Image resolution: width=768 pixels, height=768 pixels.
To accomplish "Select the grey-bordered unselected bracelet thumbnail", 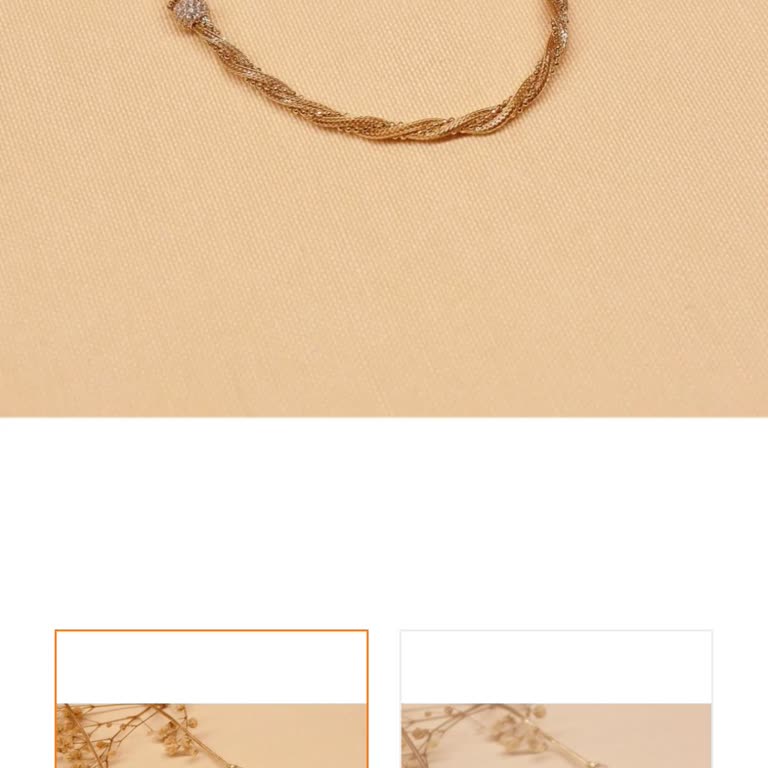I will click(556, 700).
